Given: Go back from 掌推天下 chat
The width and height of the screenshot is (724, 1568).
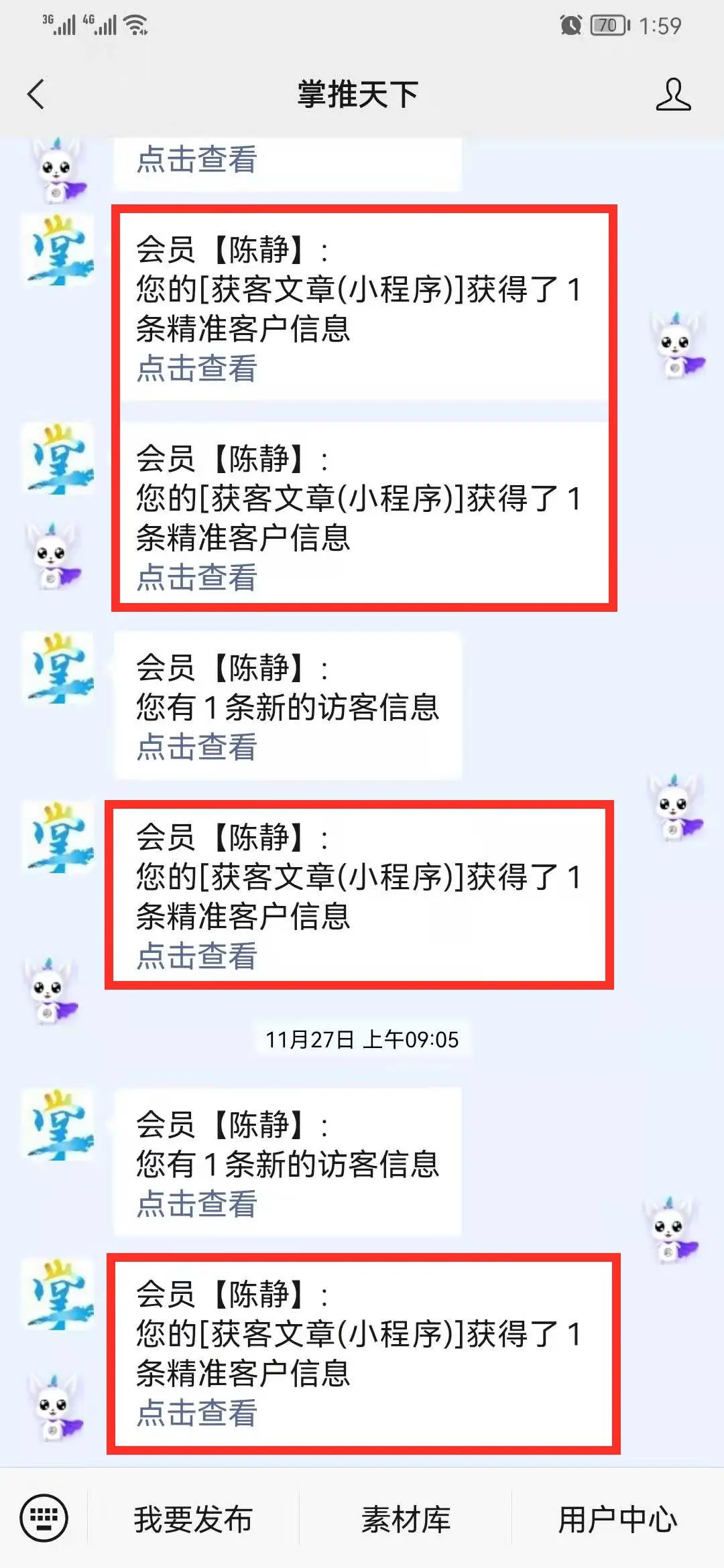Looking at the screenshot, I should coord(37,94).
